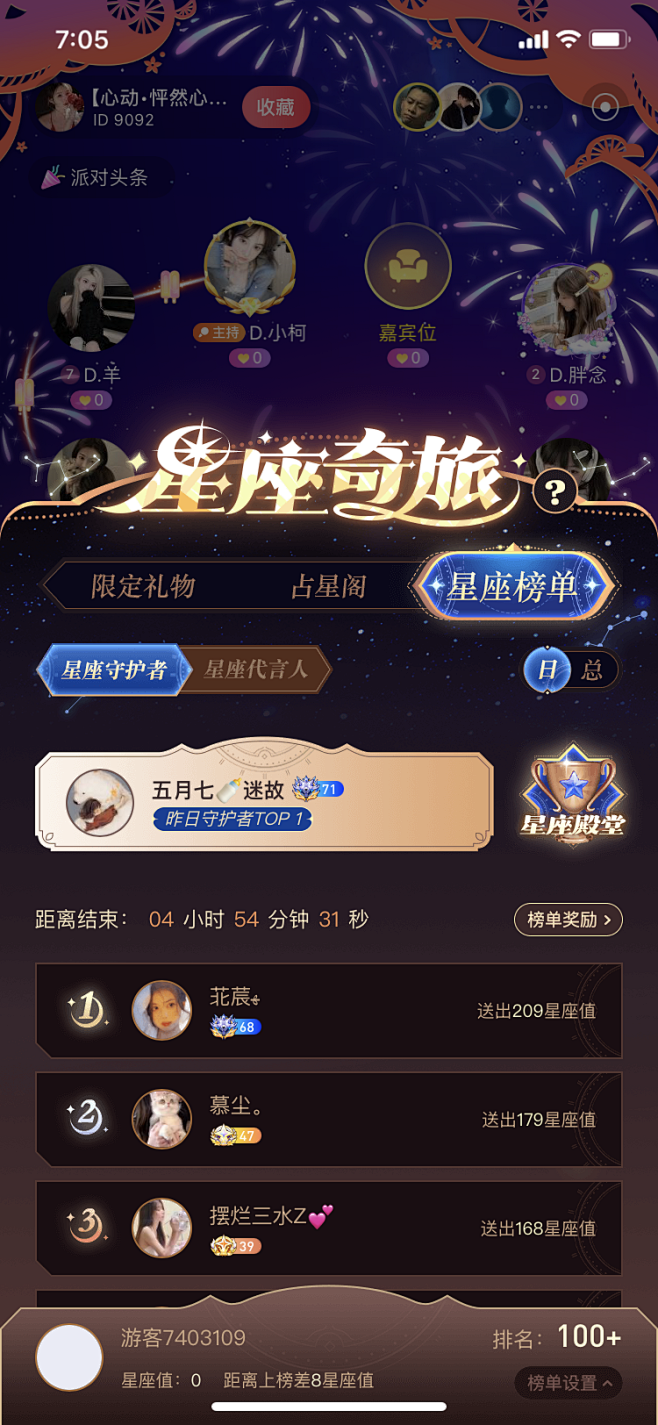The height and width of the screenshot is (1425, 658).
Task: Switch to the 限定礼物 tab
Action: 143,587
